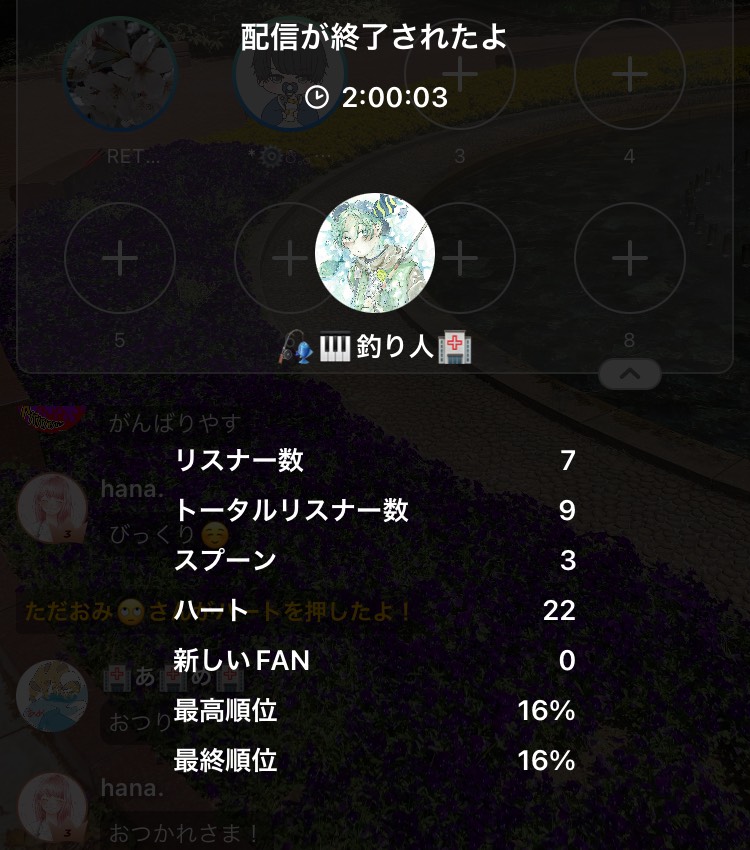Image resolution: width=750 pixels, height=850 pixels.
Task: Select the plus icon on slot 8
Action: click(629, 258)
